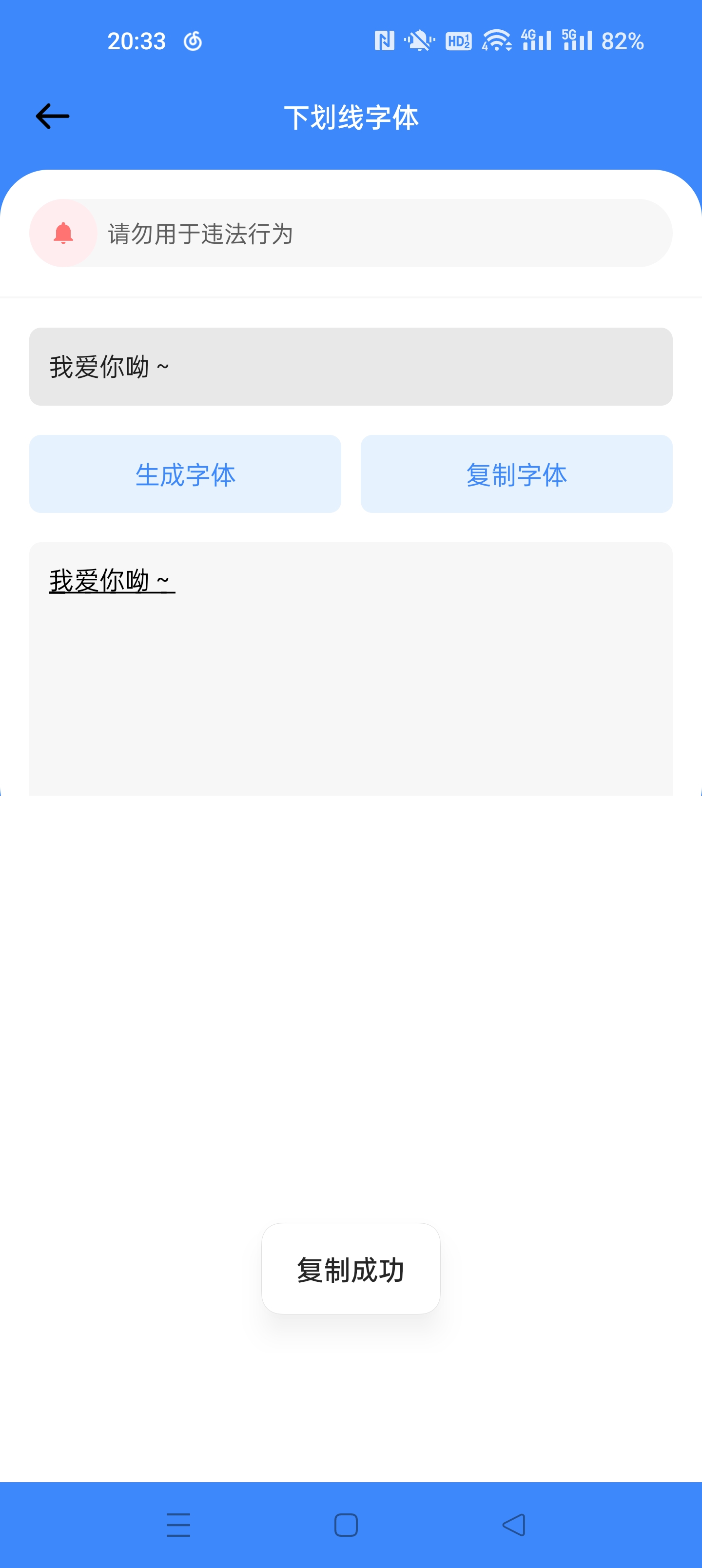Tap the 请勿用于违法行为 warning banner
Viewport: 702px width, 1568px height.
[351, 233]
